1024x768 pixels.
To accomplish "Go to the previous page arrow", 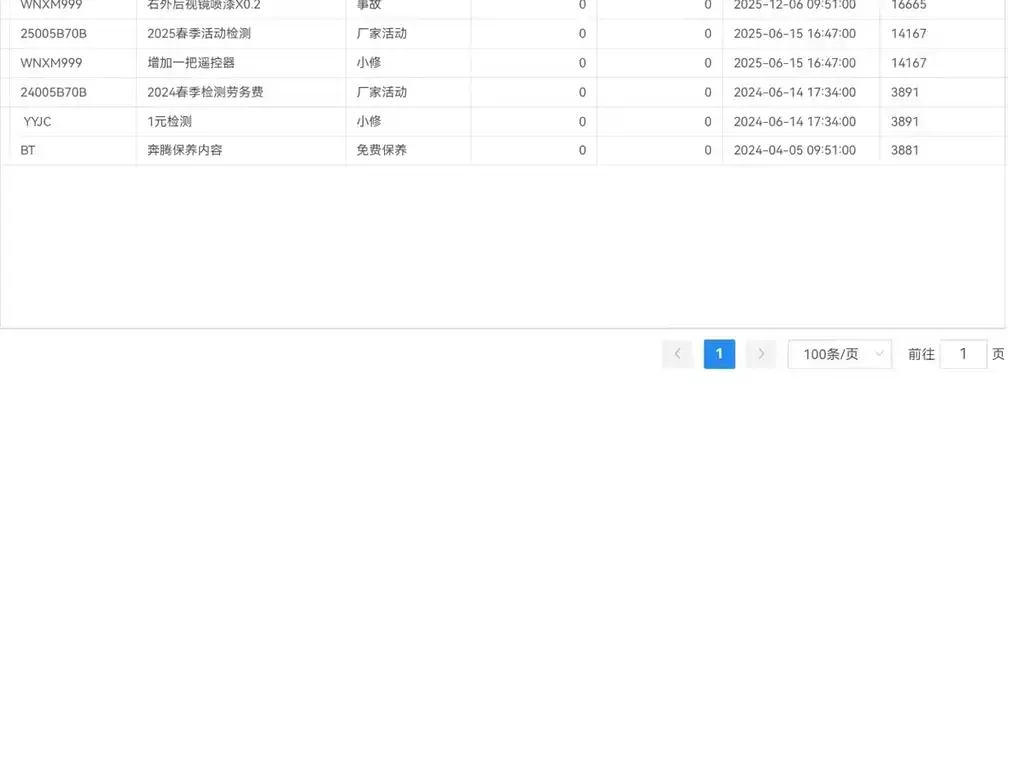I will click(x=677, y=354).
